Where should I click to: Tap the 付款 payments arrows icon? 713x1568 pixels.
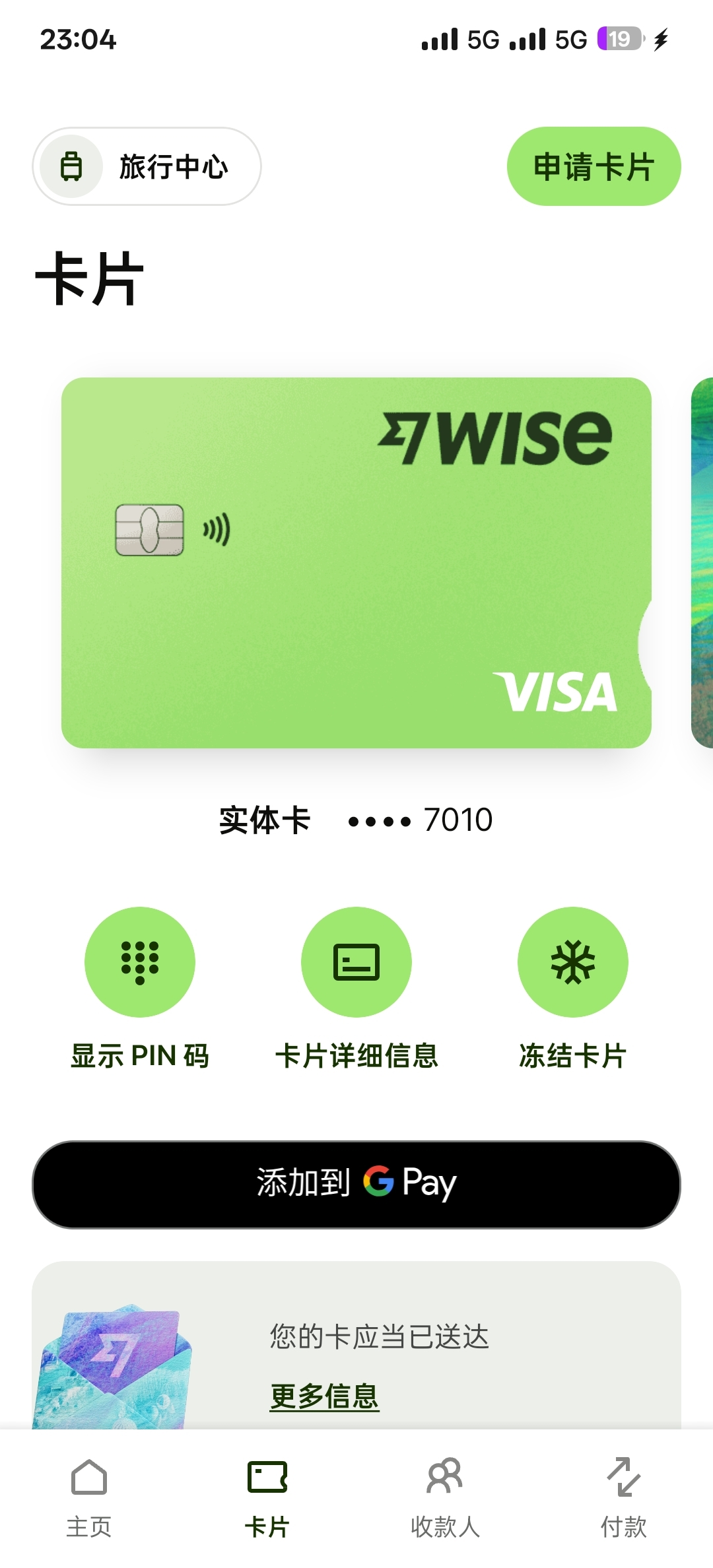click(x=623, y=1478)
